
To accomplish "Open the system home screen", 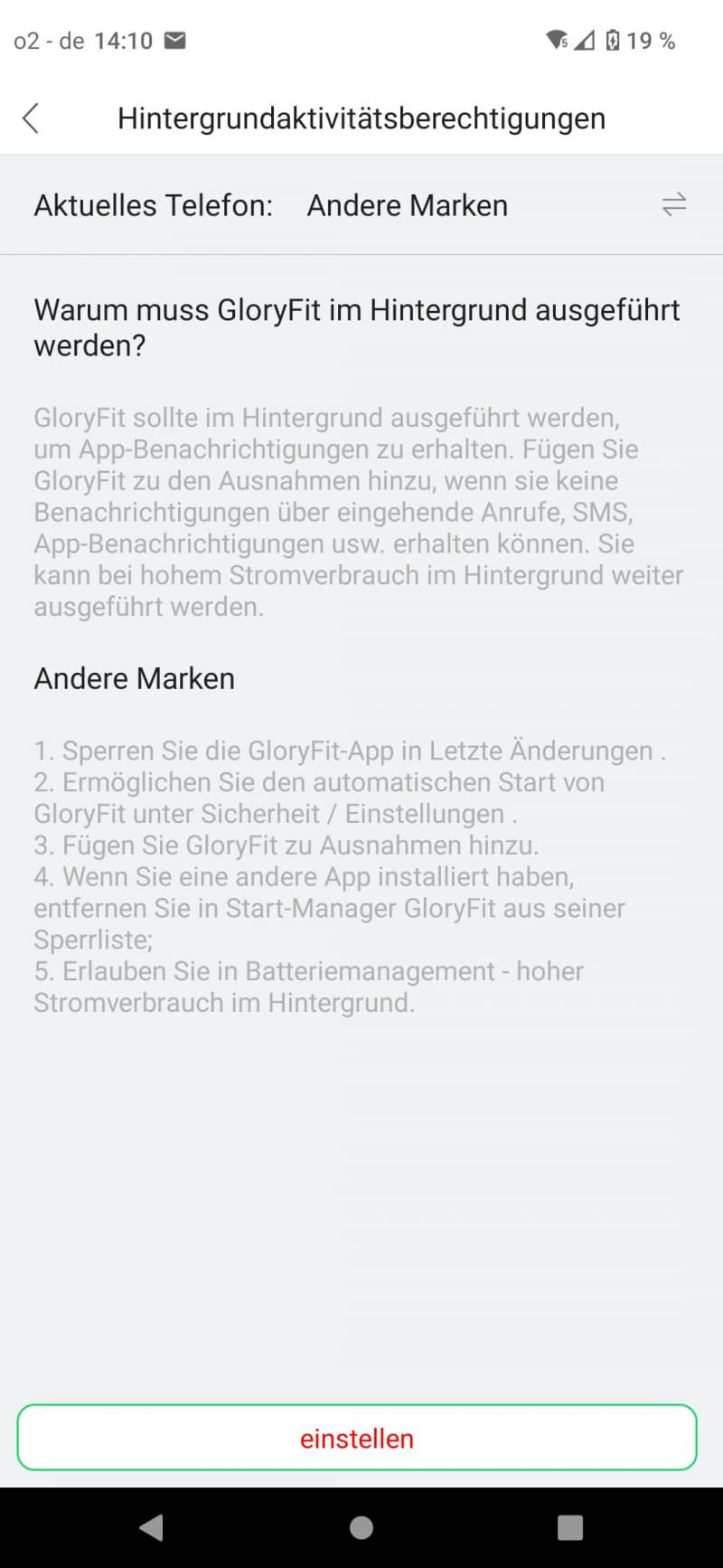I will tap(361, 1527).
